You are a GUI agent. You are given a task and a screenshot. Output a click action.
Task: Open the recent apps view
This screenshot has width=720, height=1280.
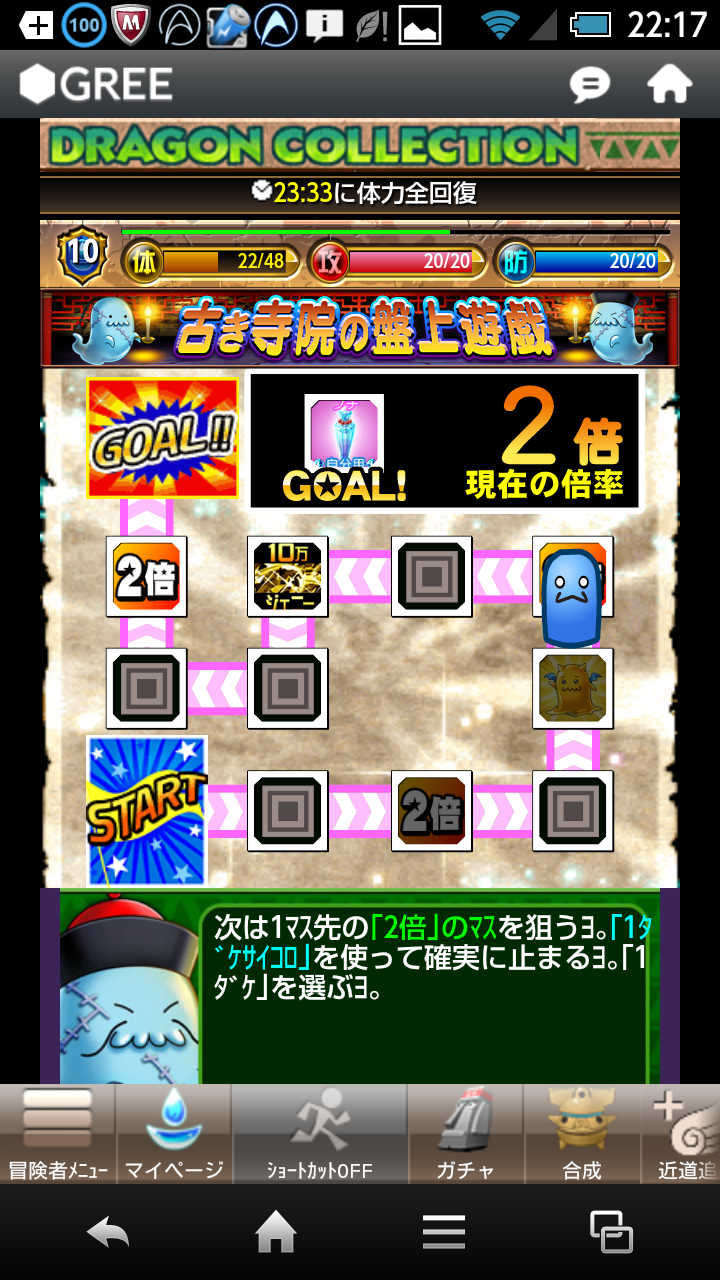[611, 1231]
